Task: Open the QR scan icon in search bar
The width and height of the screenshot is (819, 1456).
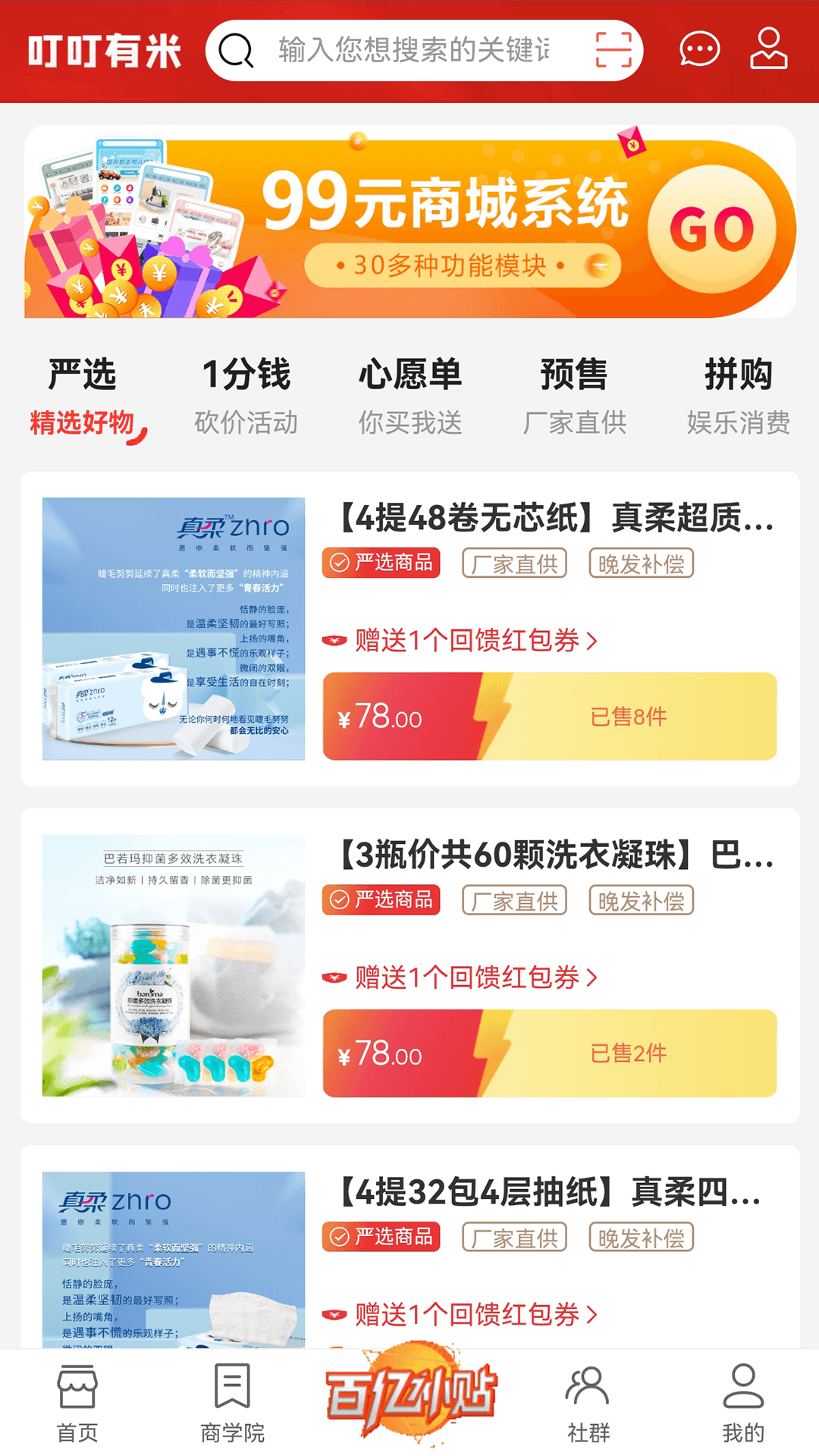Action: pos(611,50)
